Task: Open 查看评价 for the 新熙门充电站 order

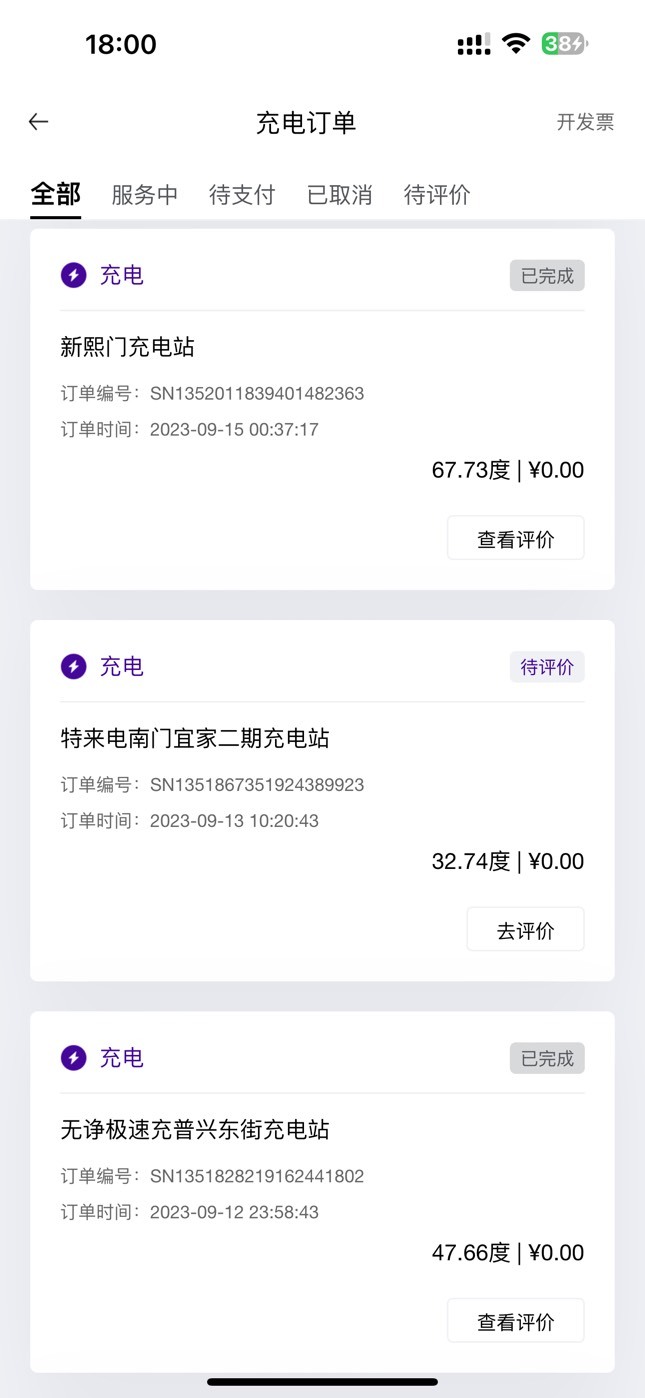Action: 515,539
